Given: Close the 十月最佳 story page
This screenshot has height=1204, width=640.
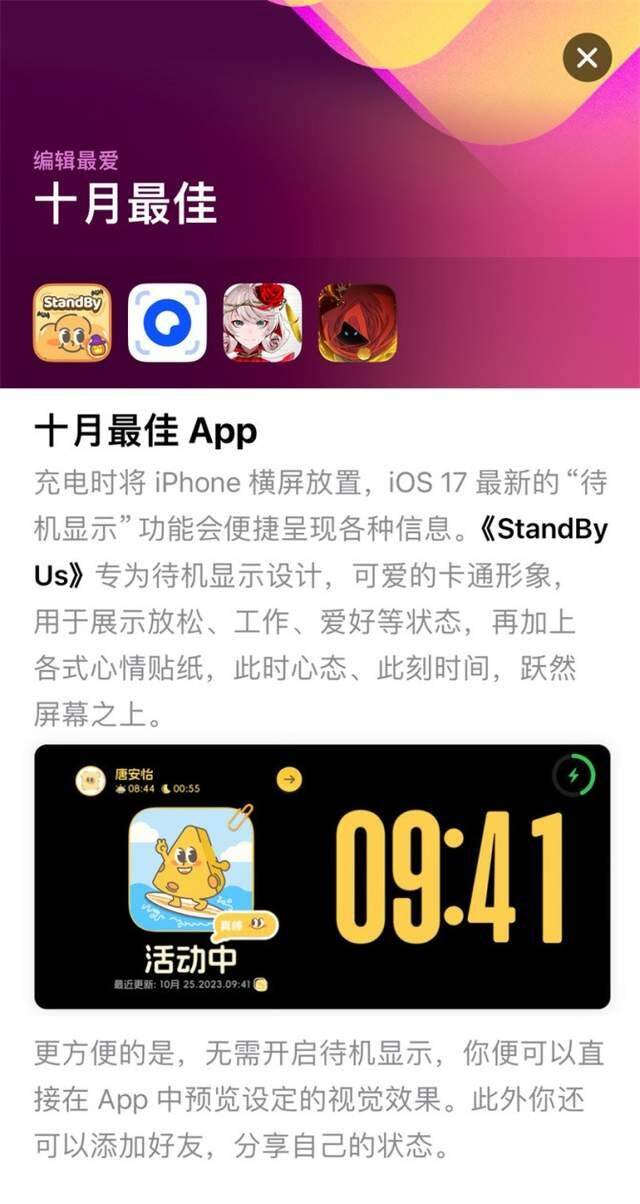Looking at the screenshot, I should pos(587,58).
